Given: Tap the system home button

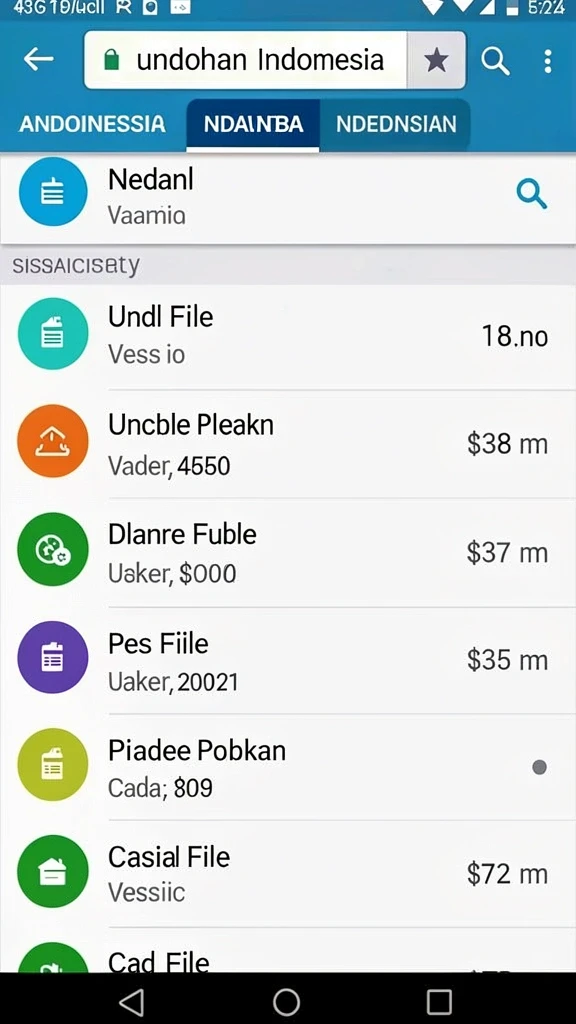Looking at the screenshot, I should (x=286, y=1000).
